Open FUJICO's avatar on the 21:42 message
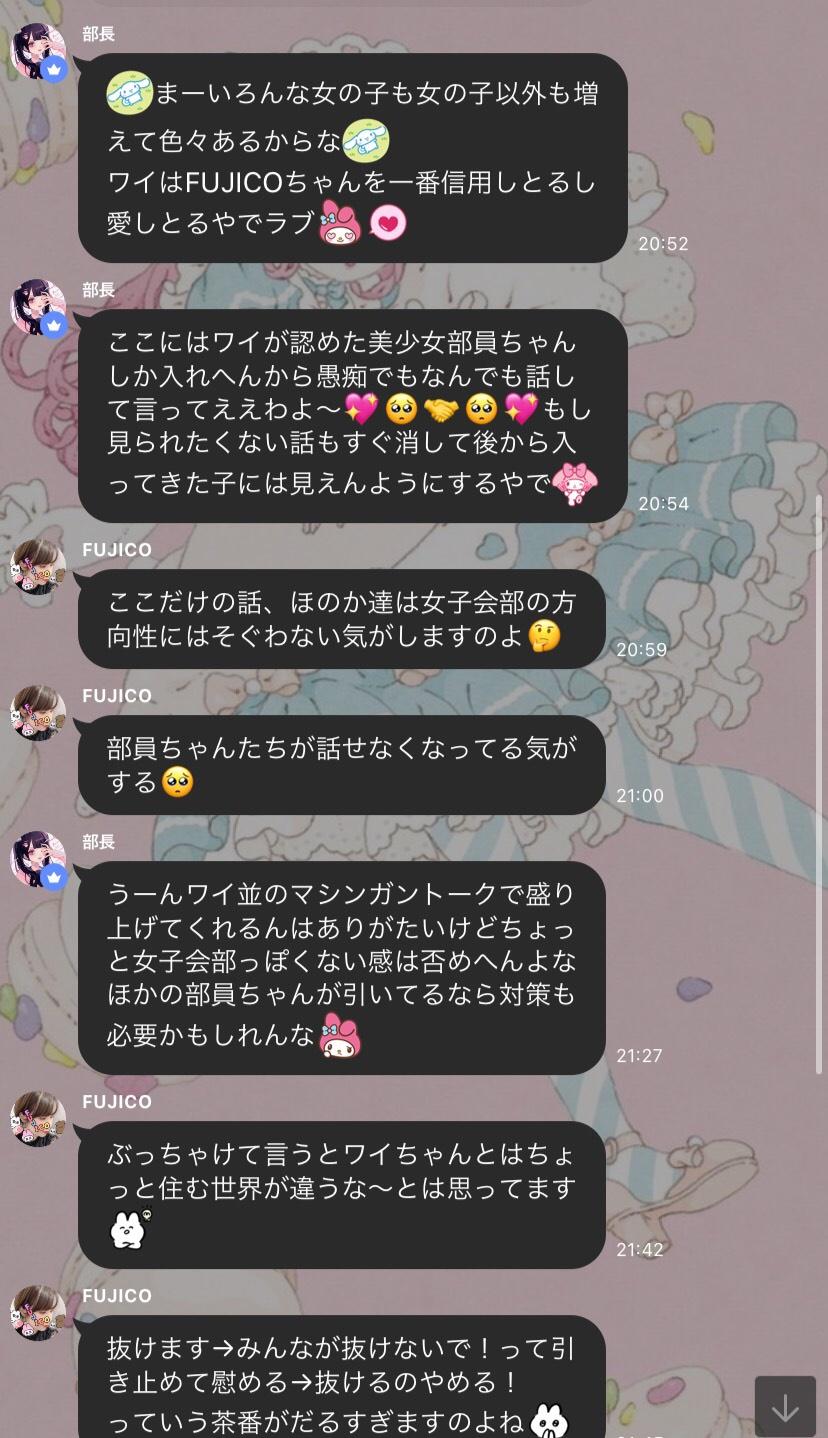The image size is (828, 1438). (x=38, y=1119)
